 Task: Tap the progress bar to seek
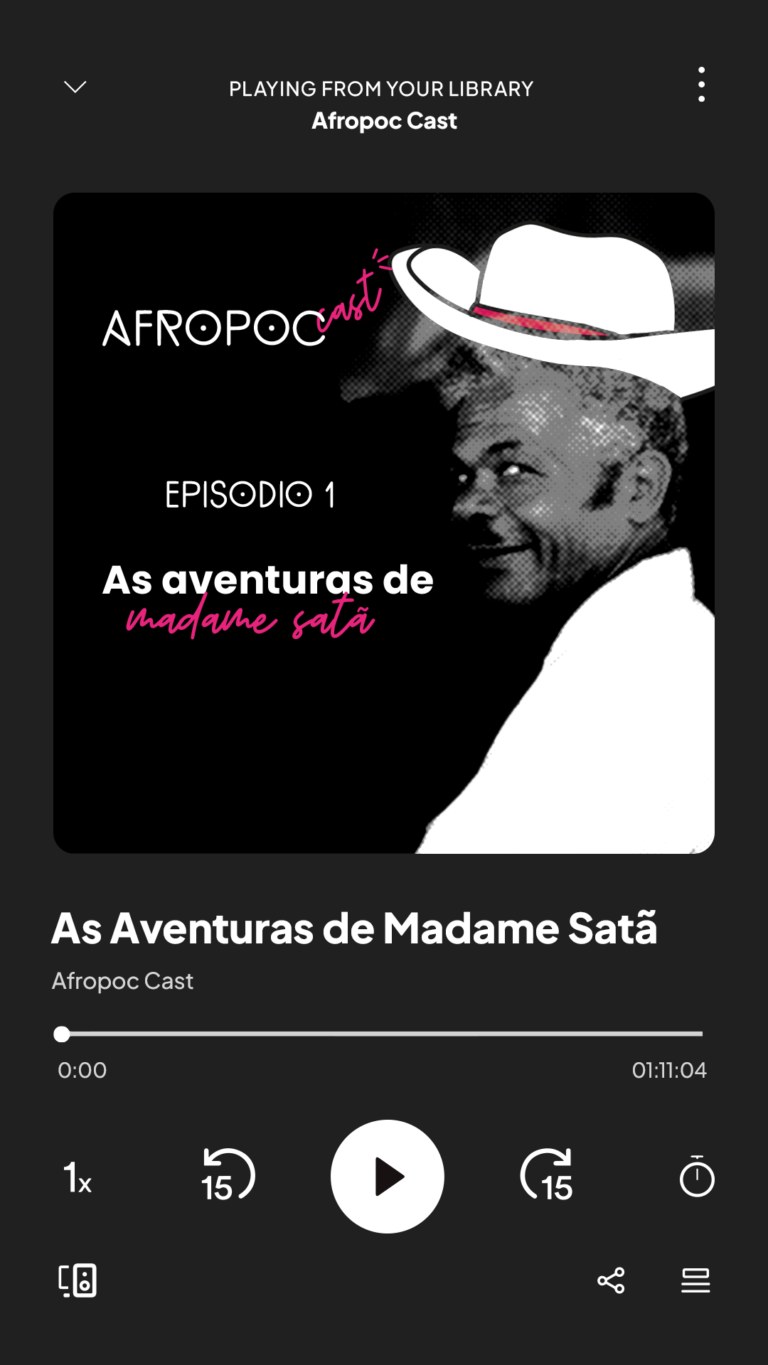point(382,1034)
